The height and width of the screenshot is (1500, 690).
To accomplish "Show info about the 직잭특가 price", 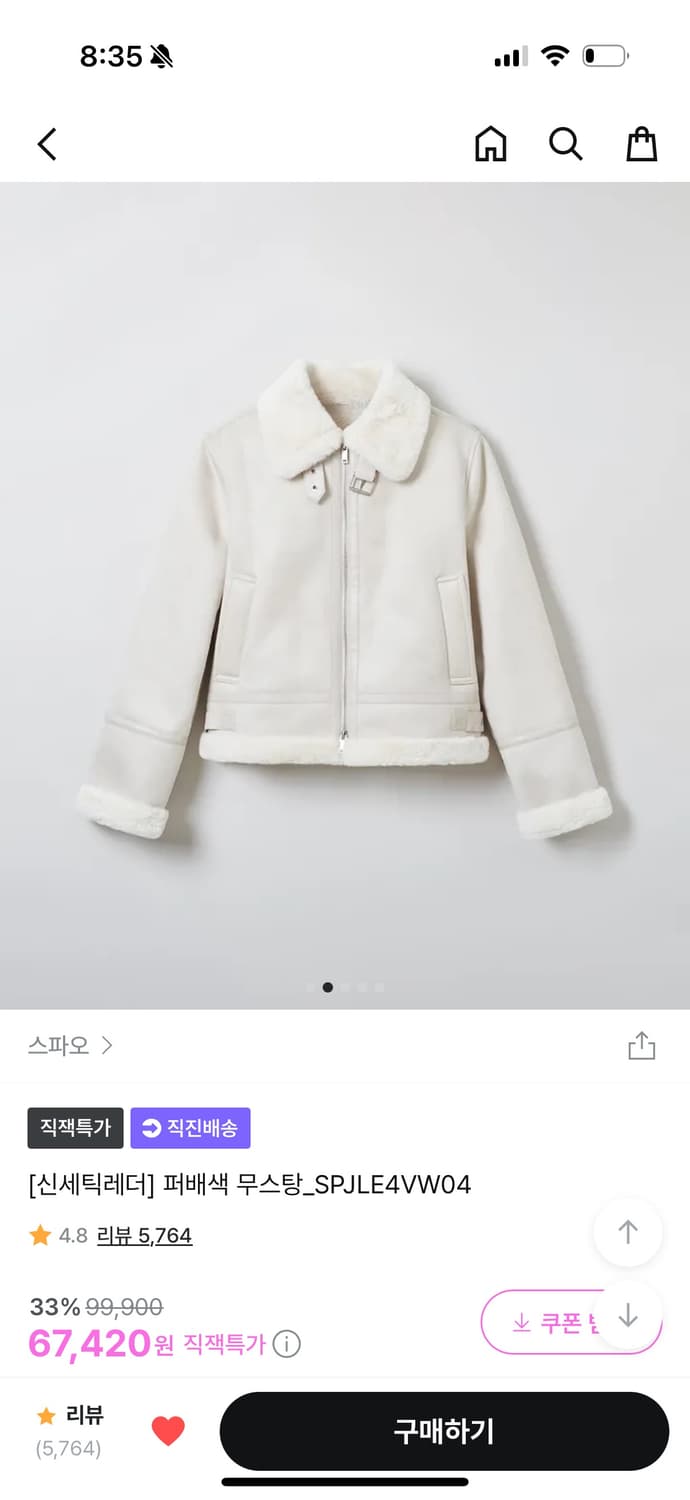I will [x=287, y=1344].
